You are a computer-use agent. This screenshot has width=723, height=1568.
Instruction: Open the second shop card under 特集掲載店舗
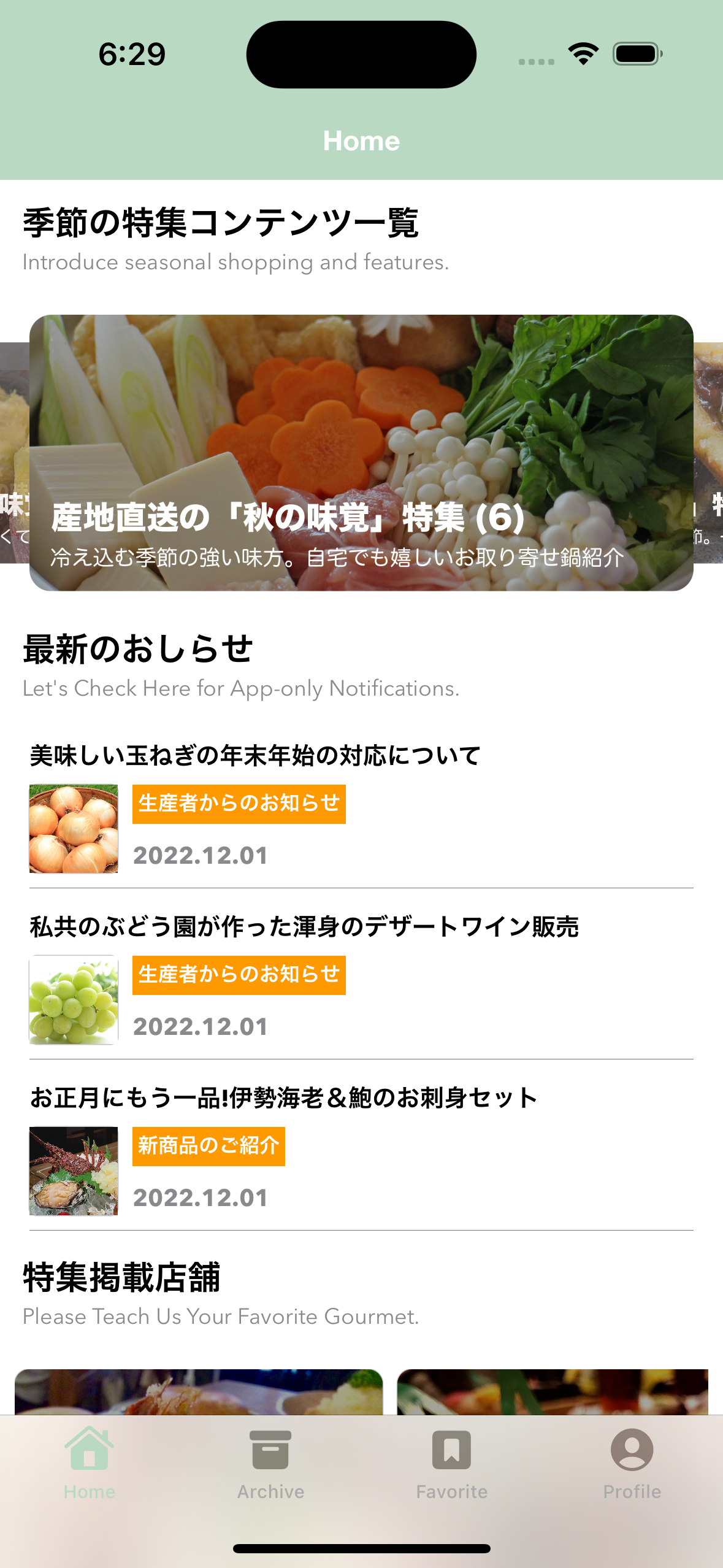[x=552, y=1391]
